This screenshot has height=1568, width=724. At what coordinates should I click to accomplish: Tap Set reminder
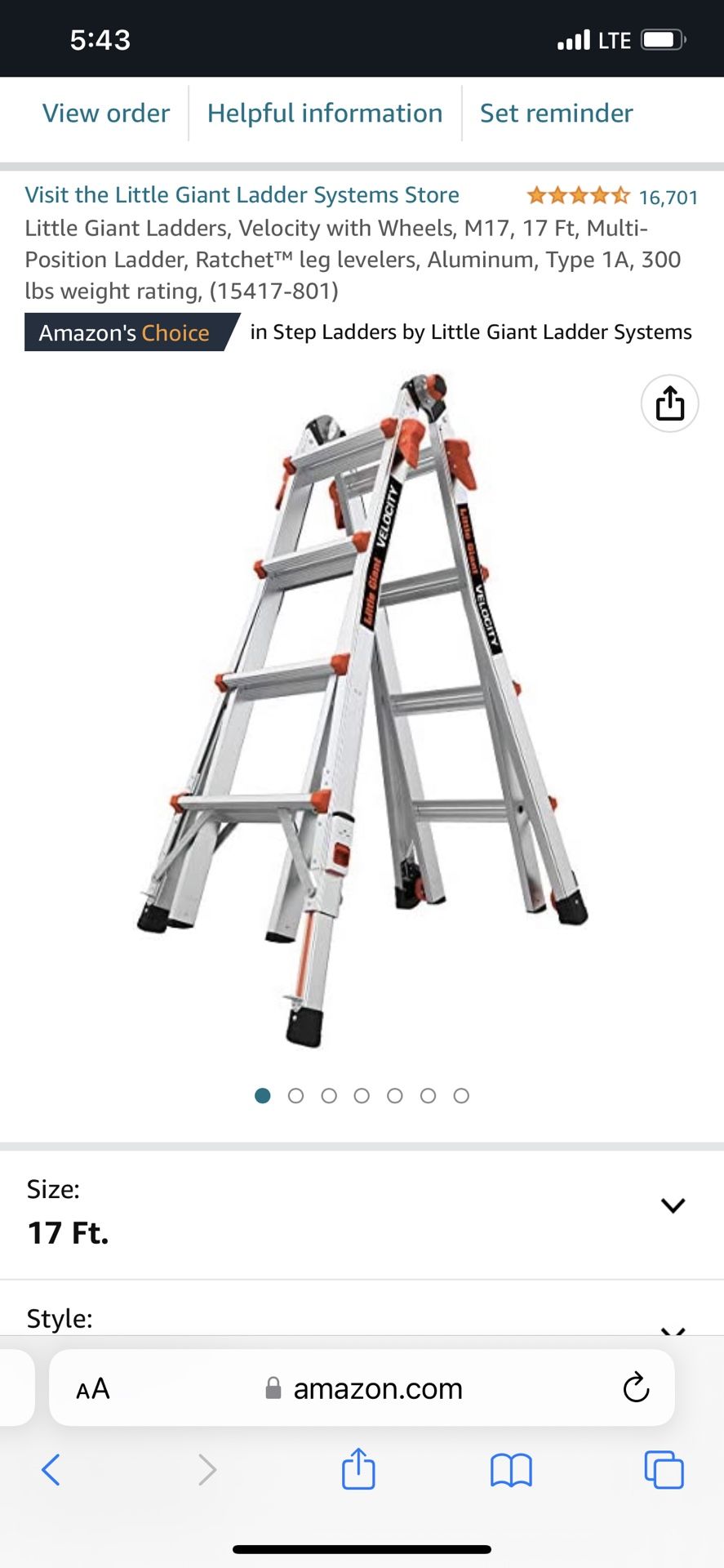pos(556,113)
